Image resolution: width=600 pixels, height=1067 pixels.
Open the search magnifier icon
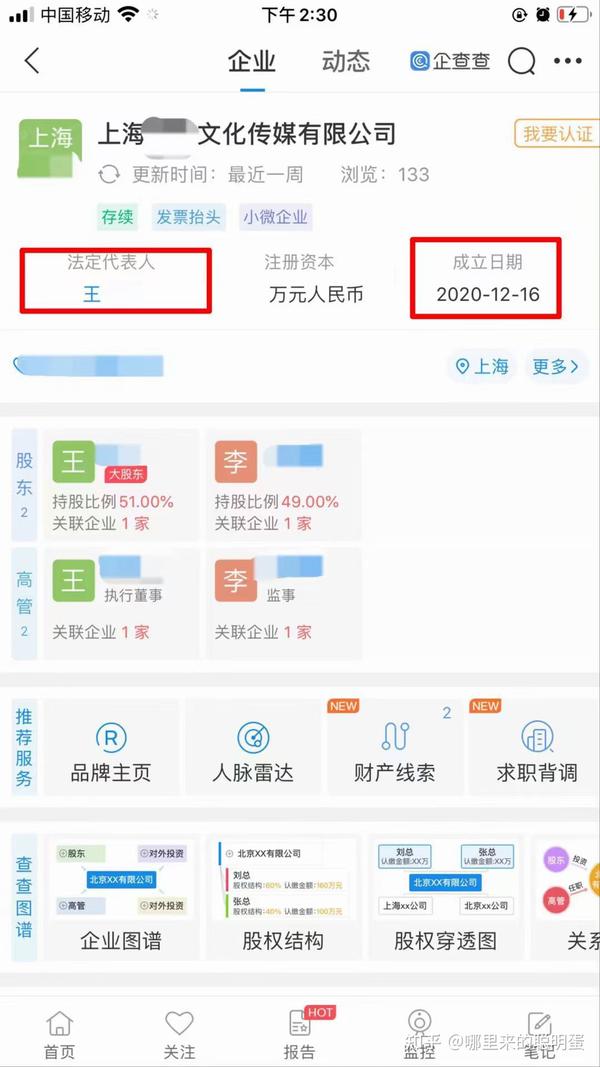coord(522,62)
